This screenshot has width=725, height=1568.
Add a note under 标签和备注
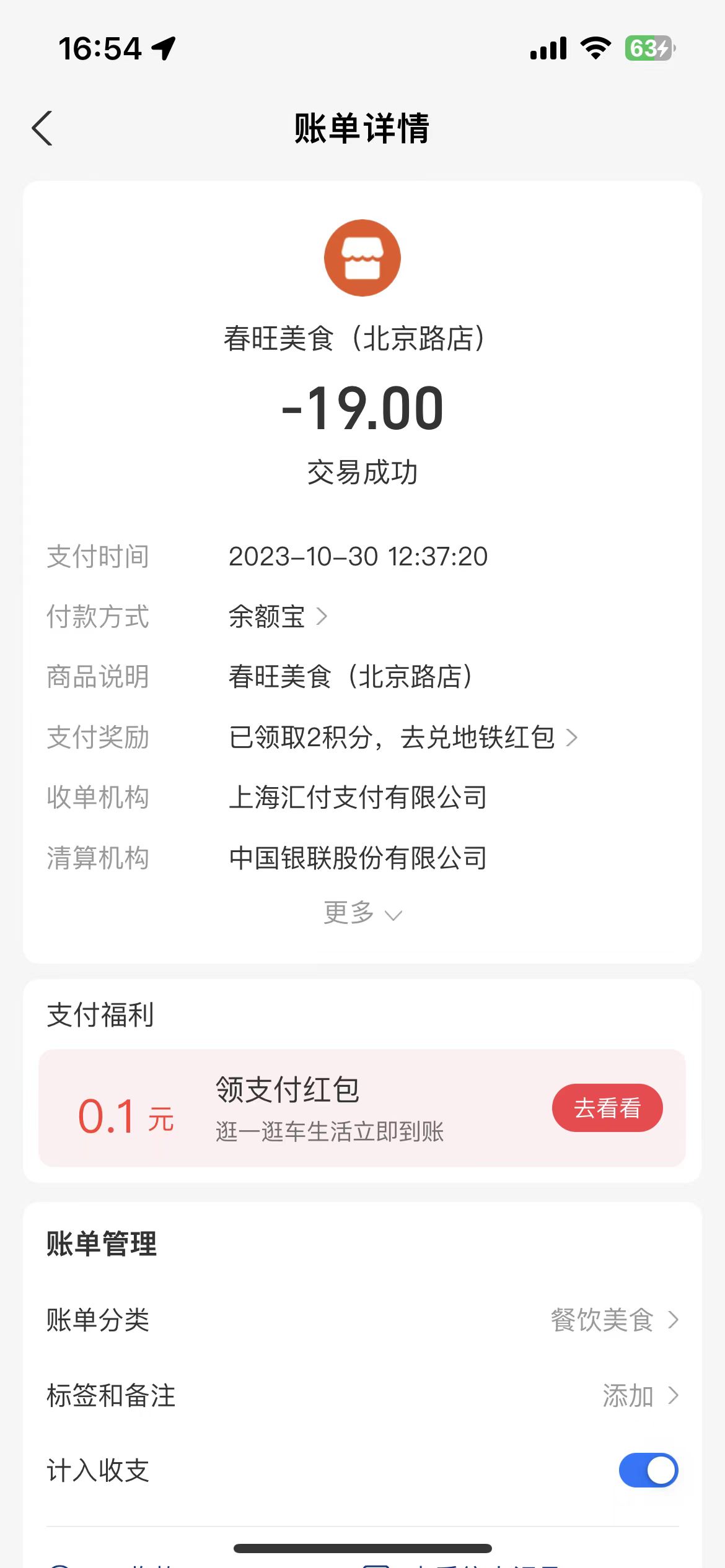362,1395
